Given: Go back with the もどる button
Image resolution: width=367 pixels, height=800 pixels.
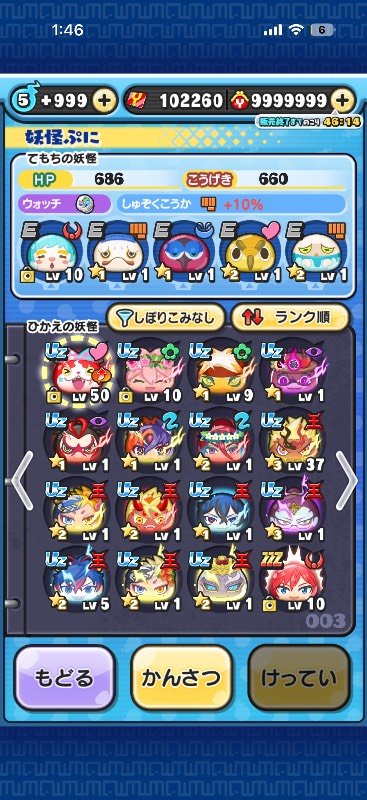Looking at the screenshot, I should (64, 678).
